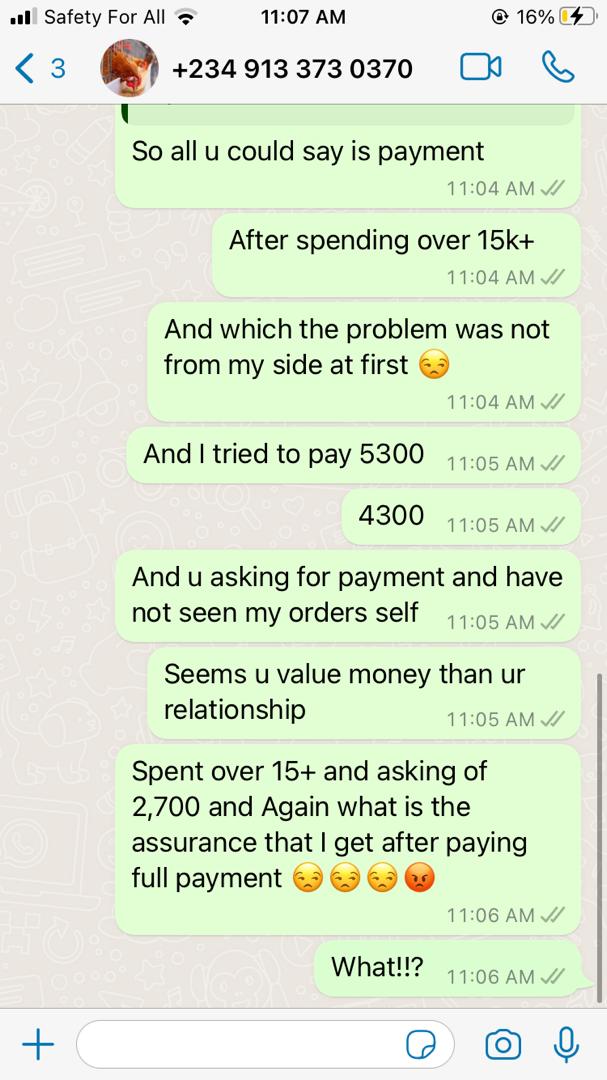Image resolution: width=607 pixels, height=1080 pixels.
Task: Open the camera to send a photo
Action: coord(503,1045)
